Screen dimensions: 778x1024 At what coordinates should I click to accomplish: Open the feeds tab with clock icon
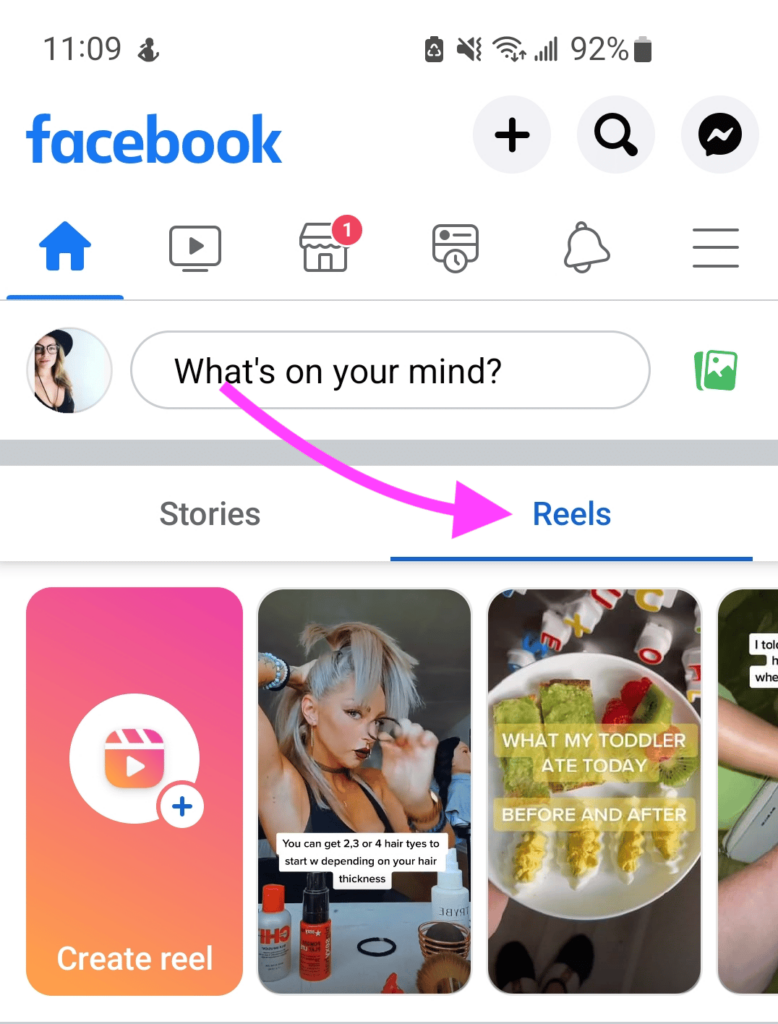(x=455, y=247)
